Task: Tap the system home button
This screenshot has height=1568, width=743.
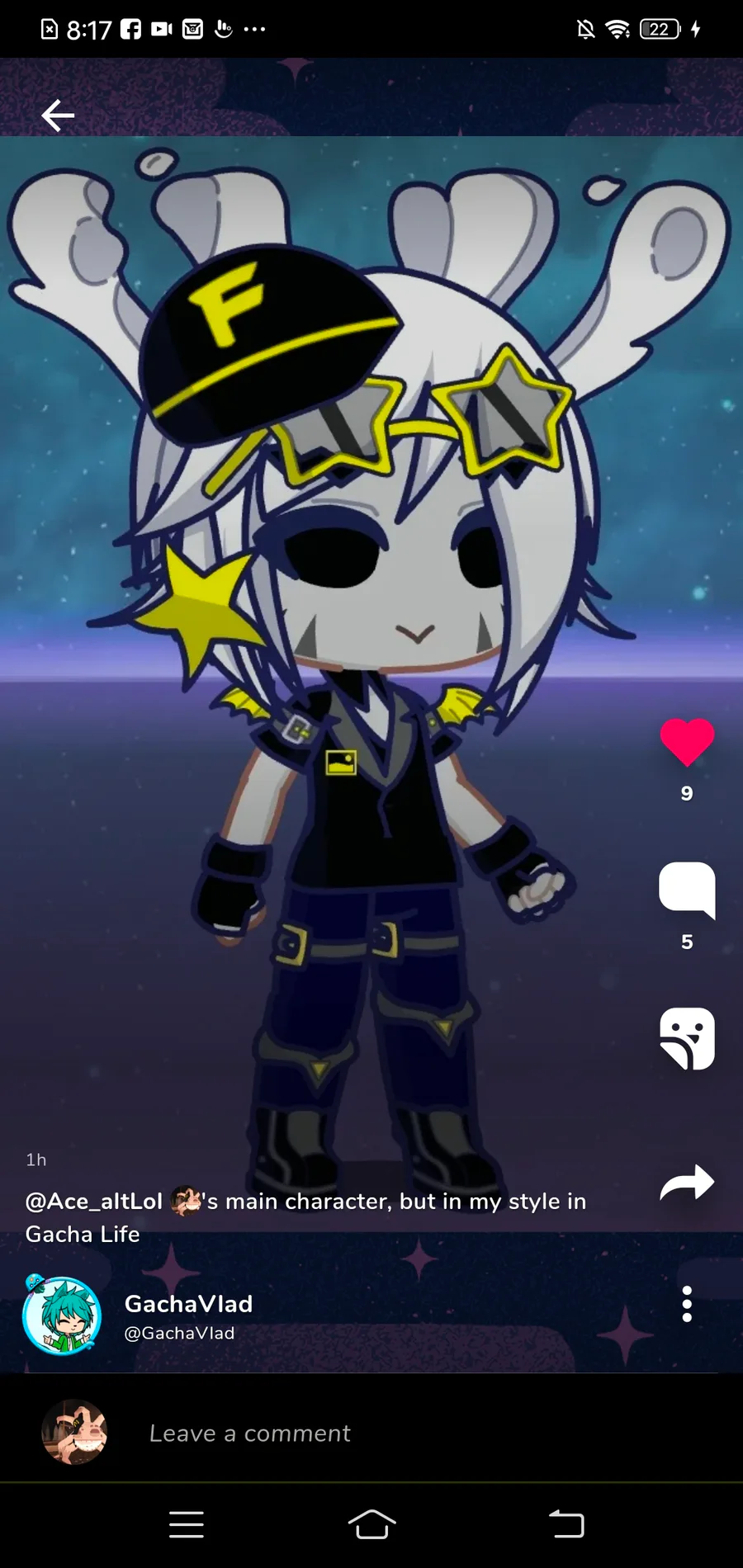Action: coord(371,1524)
